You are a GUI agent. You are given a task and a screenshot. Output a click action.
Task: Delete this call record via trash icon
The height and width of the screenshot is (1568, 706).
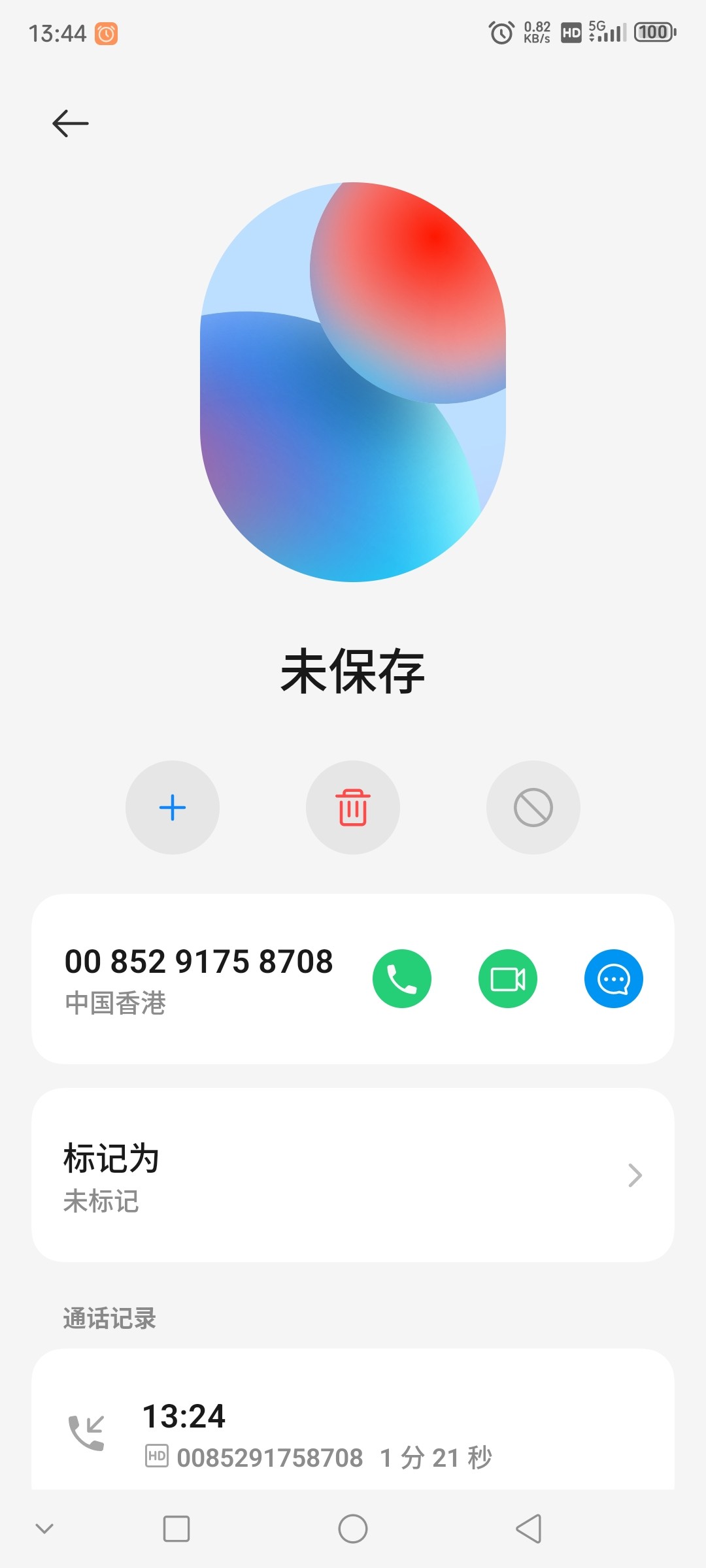(352, 808)
